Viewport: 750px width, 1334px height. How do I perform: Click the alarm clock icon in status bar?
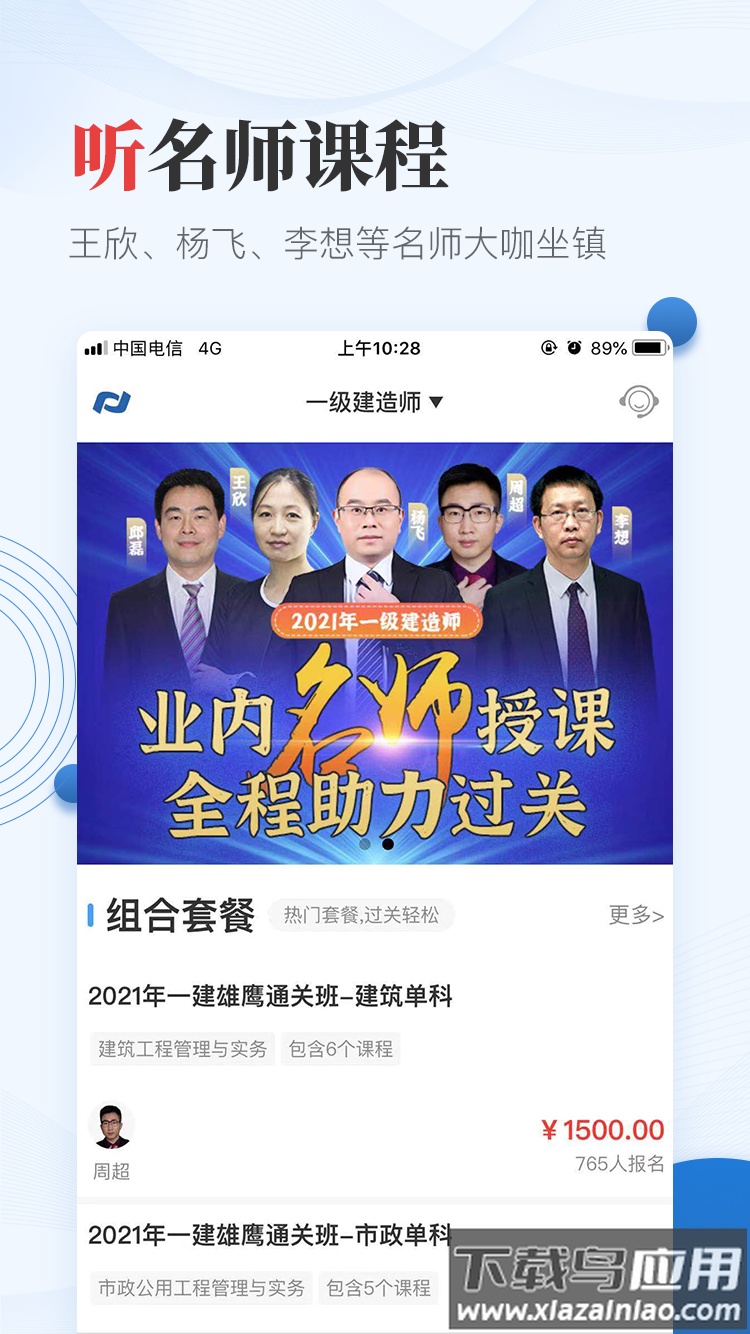click(x=573, y=347)
